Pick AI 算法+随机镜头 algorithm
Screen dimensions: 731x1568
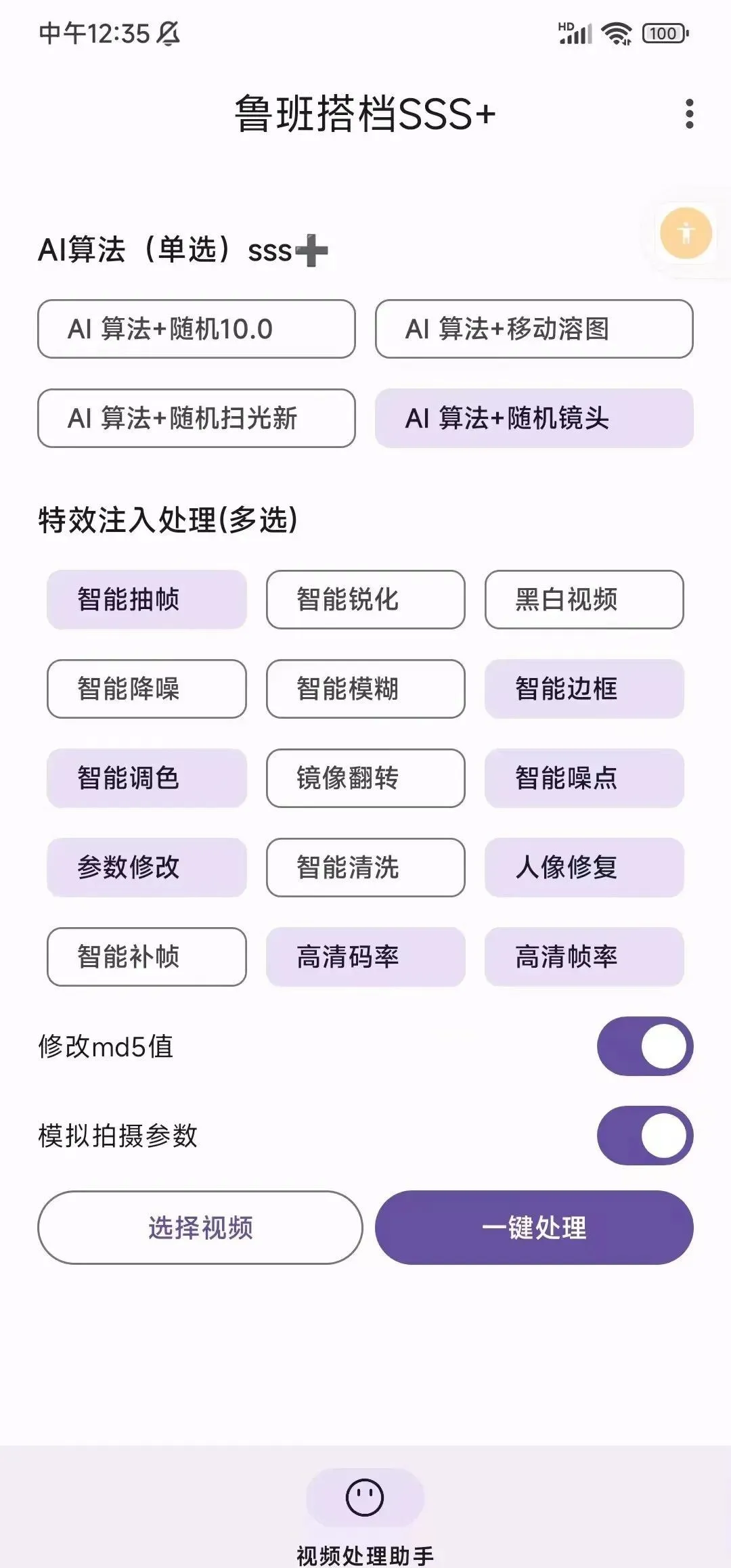coord(534,418)
